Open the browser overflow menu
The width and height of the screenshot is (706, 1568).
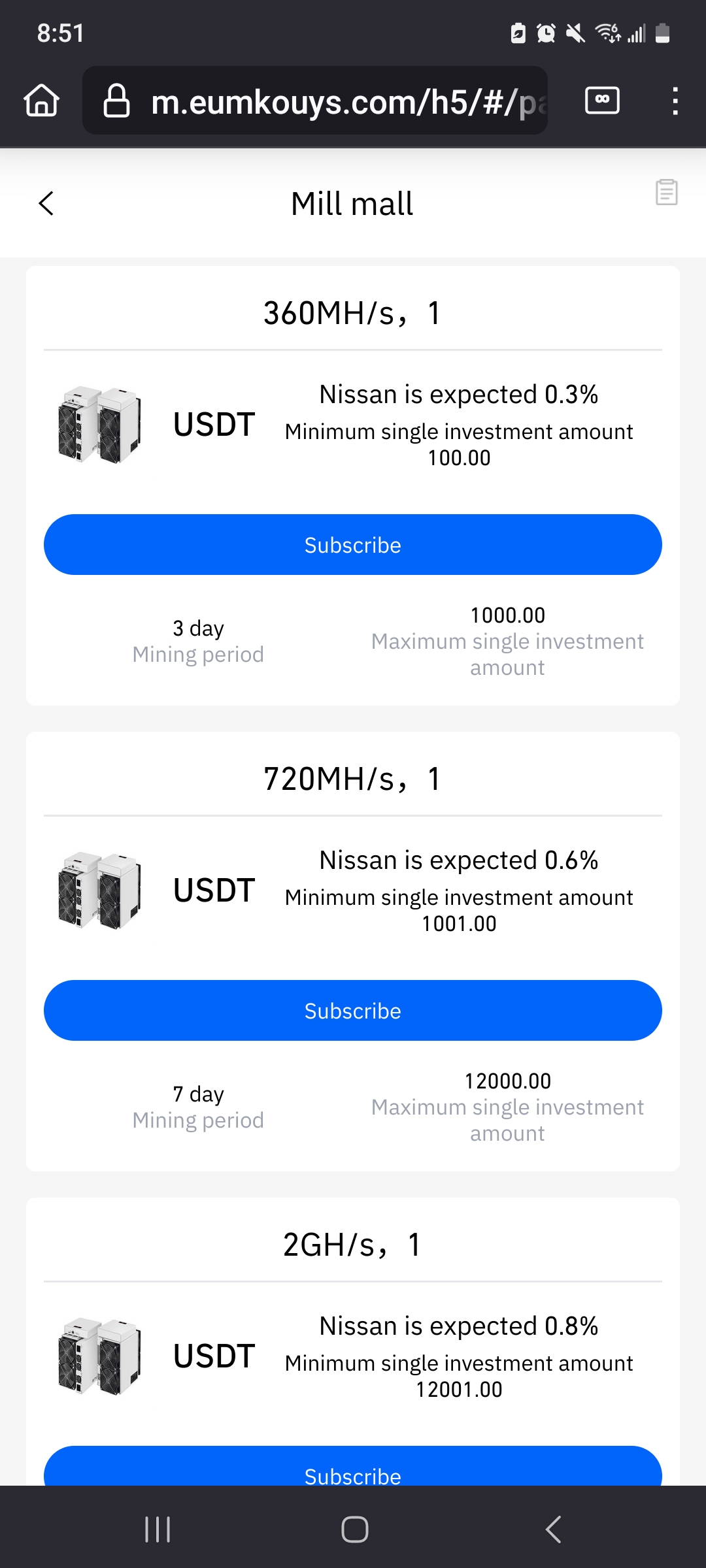coord(675,101)
